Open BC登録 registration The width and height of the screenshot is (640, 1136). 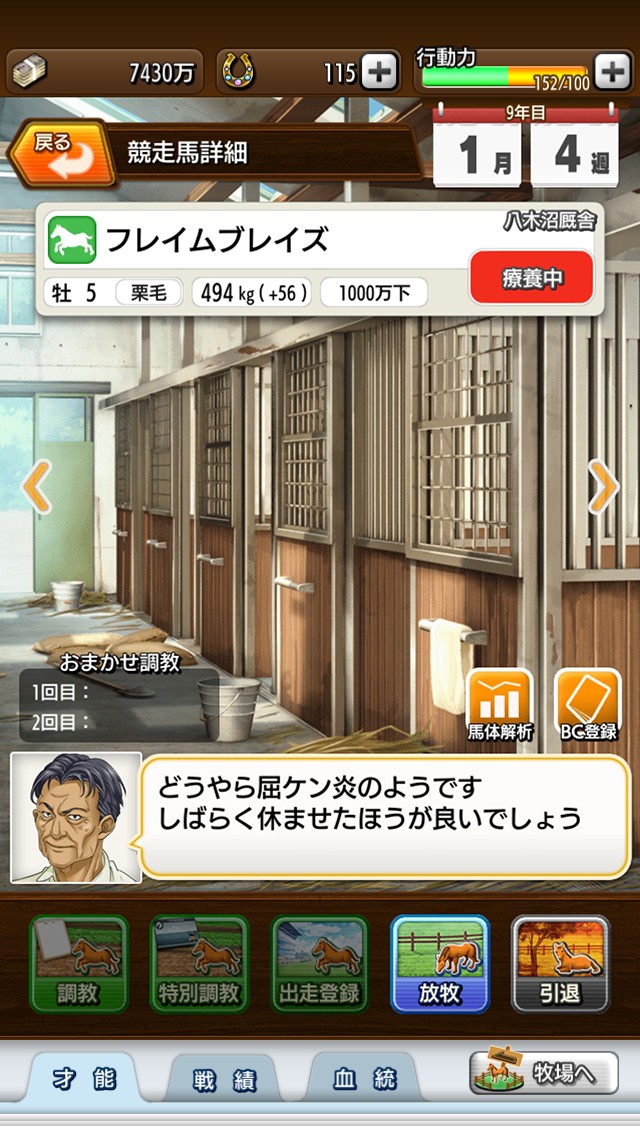pos(588,705)
